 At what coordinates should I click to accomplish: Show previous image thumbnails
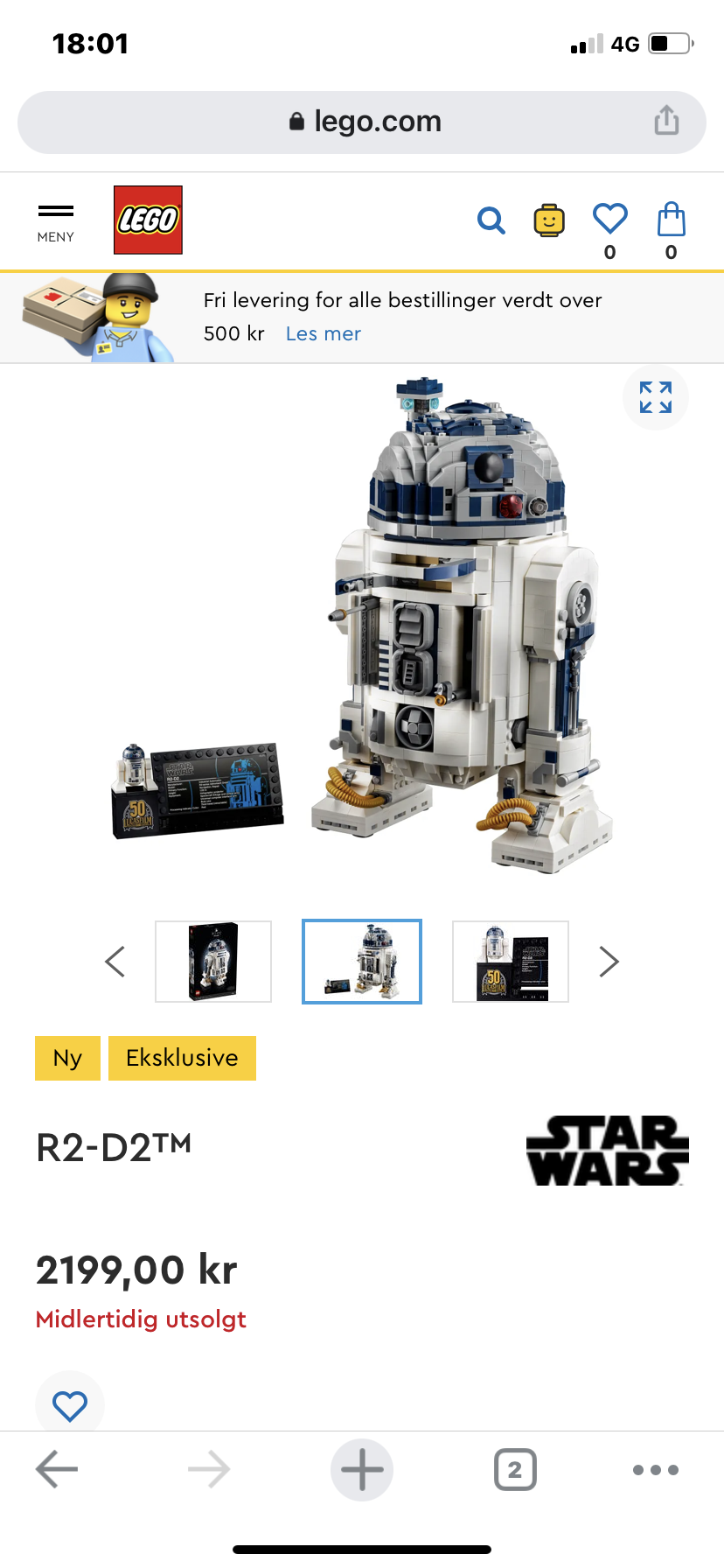[115, 962]
